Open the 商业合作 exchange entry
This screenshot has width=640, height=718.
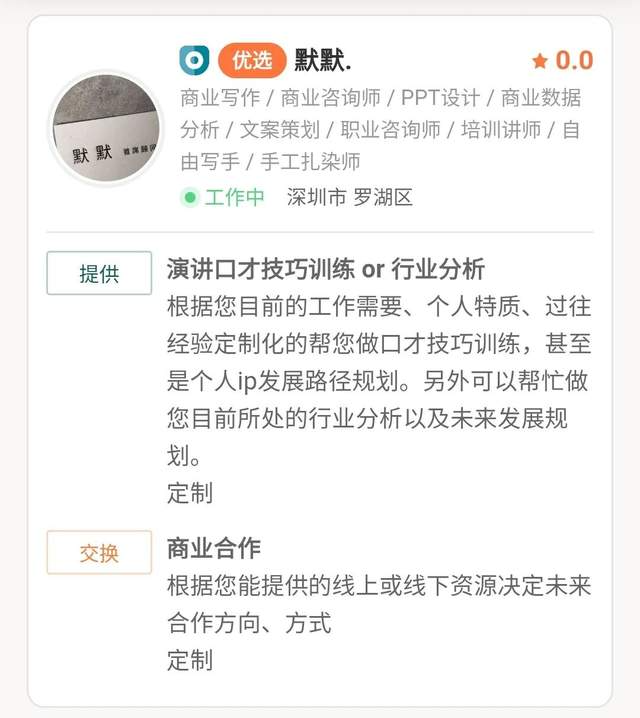214,548
